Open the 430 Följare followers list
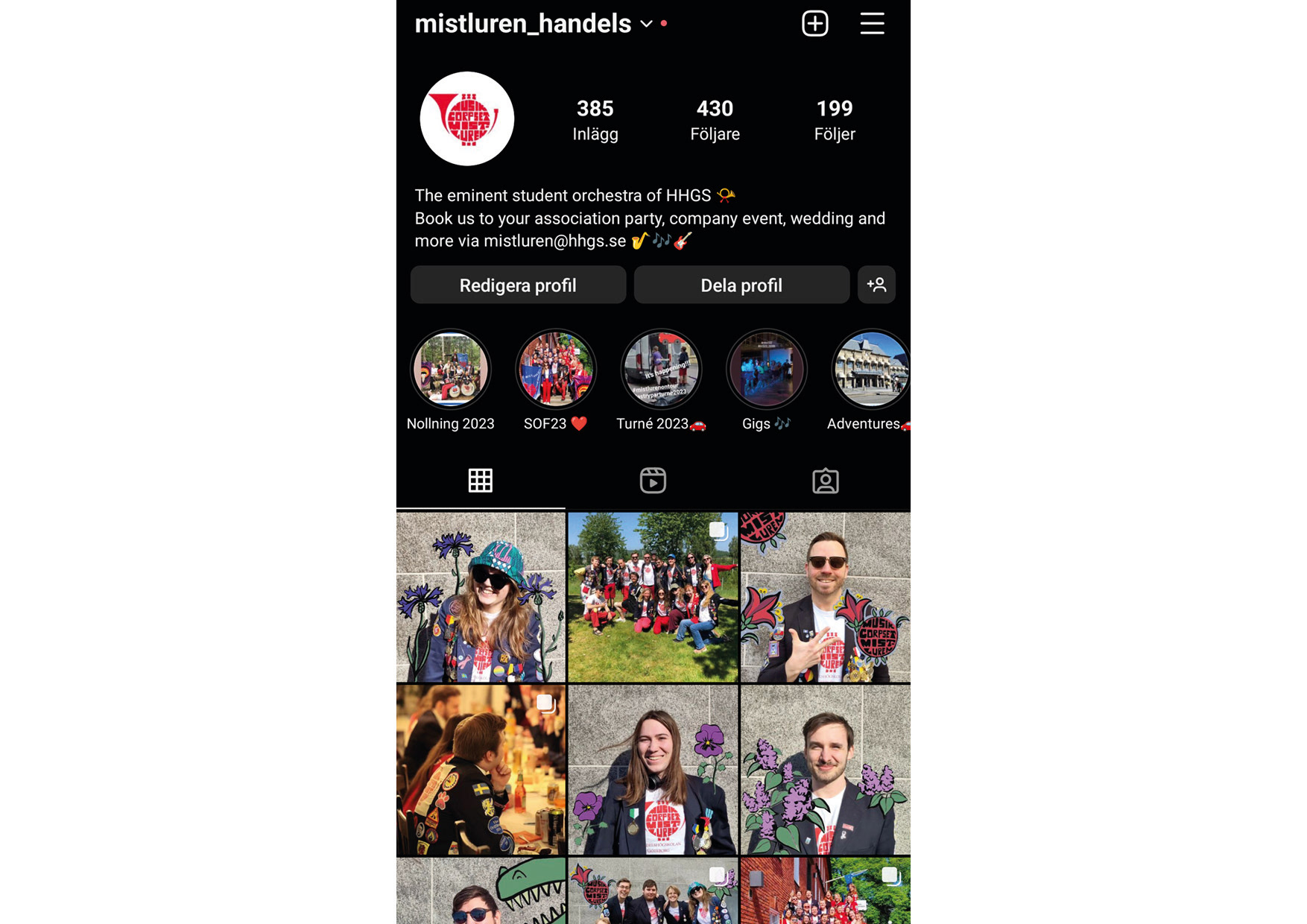 pos(715,119)
